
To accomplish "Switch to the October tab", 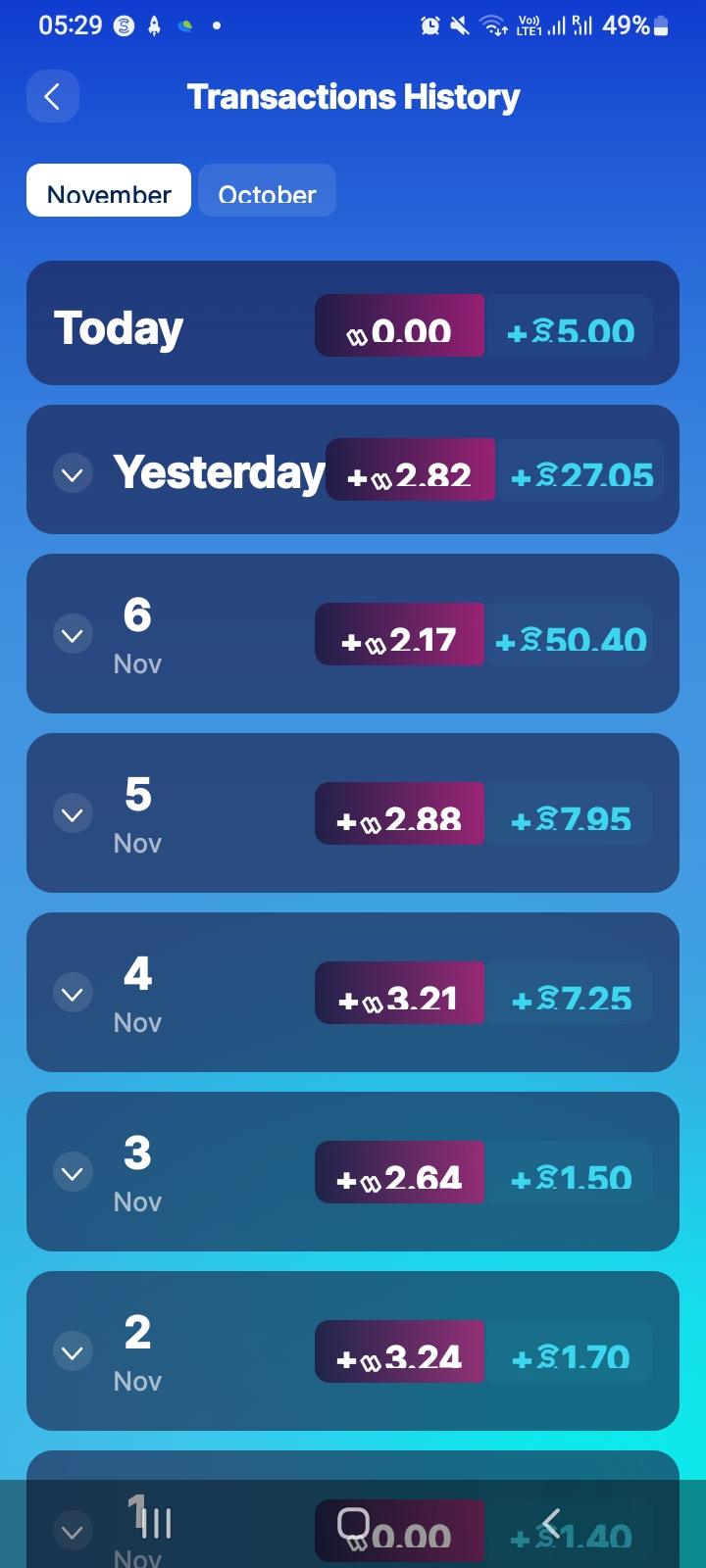I will pos(267,190).
